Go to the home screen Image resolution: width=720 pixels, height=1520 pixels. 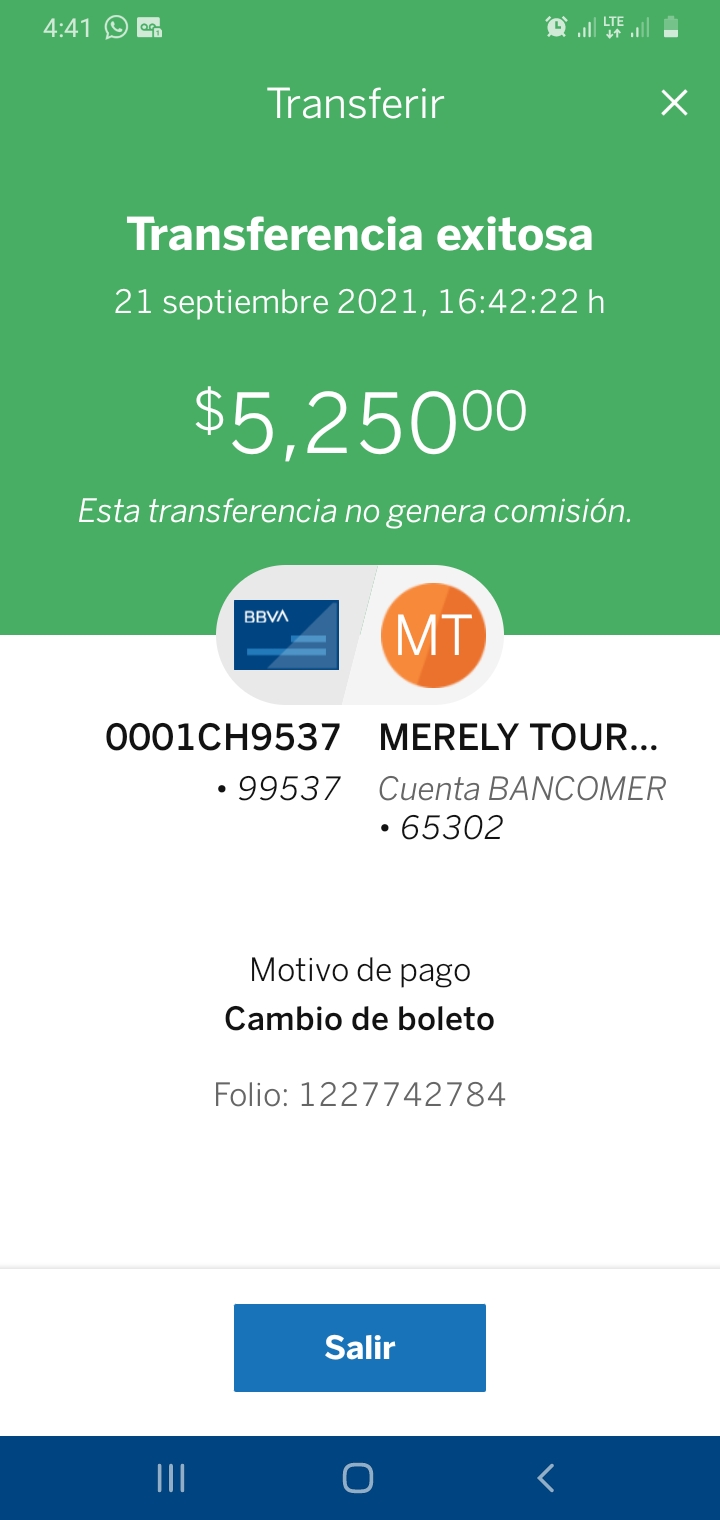(357, 1478)
